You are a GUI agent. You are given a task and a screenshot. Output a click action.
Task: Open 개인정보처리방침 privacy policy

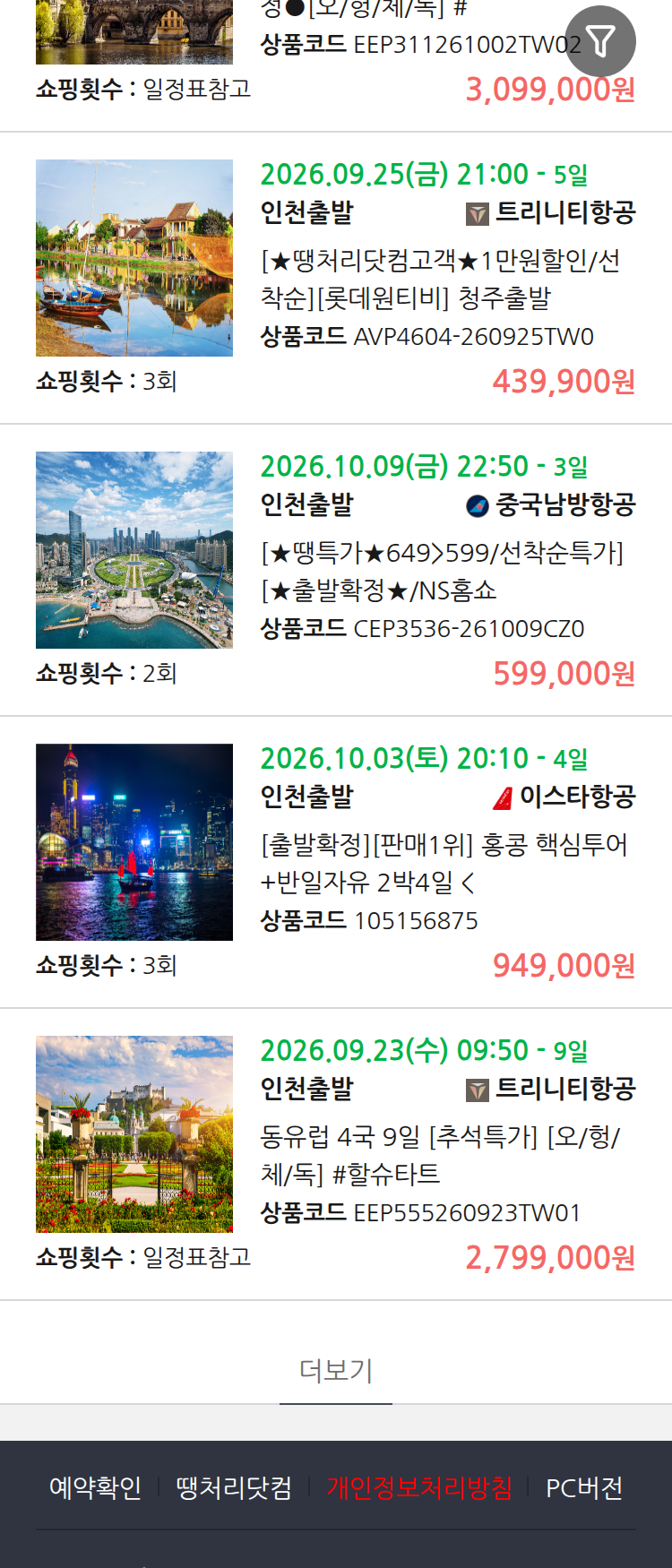pyautogui.click(x=419, y=1488)
